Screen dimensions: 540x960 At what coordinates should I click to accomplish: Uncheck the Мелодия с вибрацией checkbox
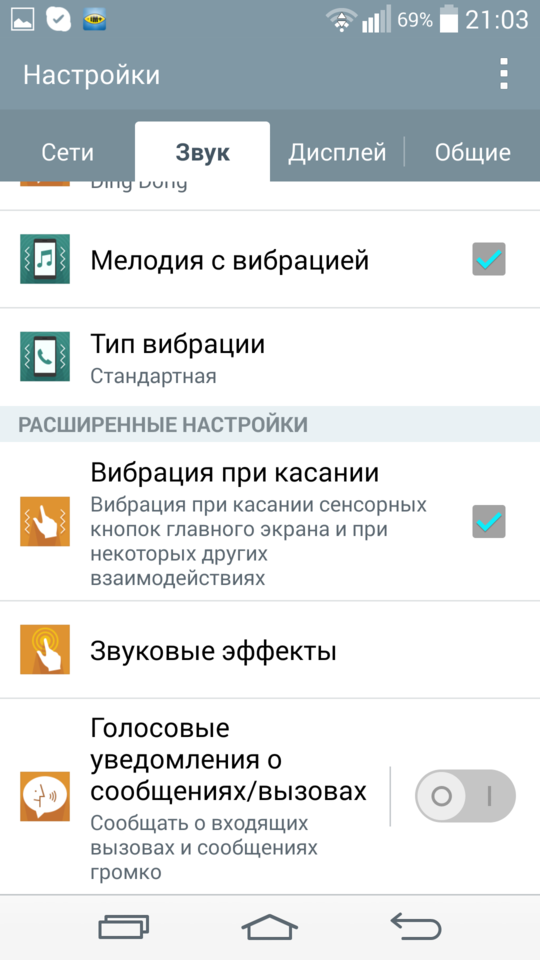pyautogui.click(x=489, y=259)
